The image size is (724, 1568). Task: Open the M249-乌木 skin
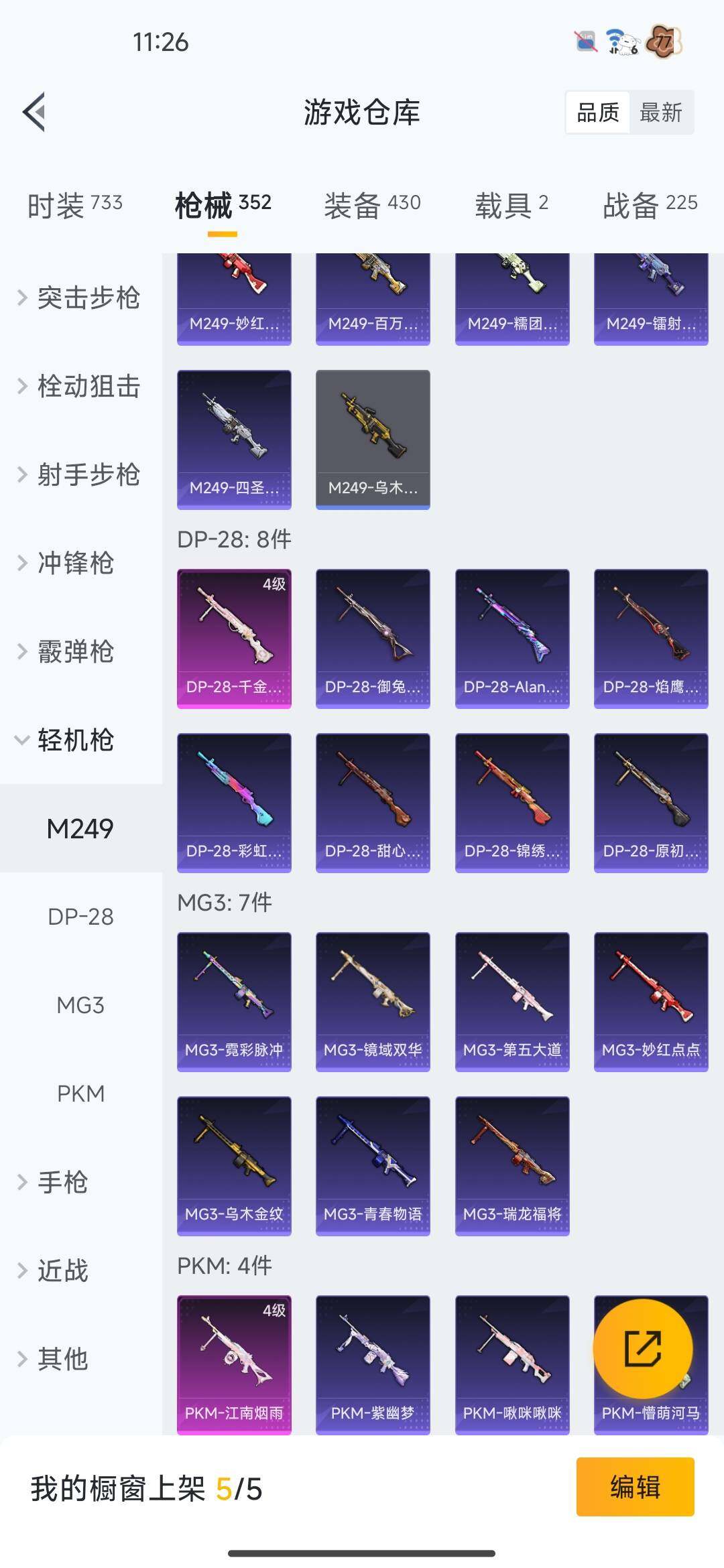point(373,439)
